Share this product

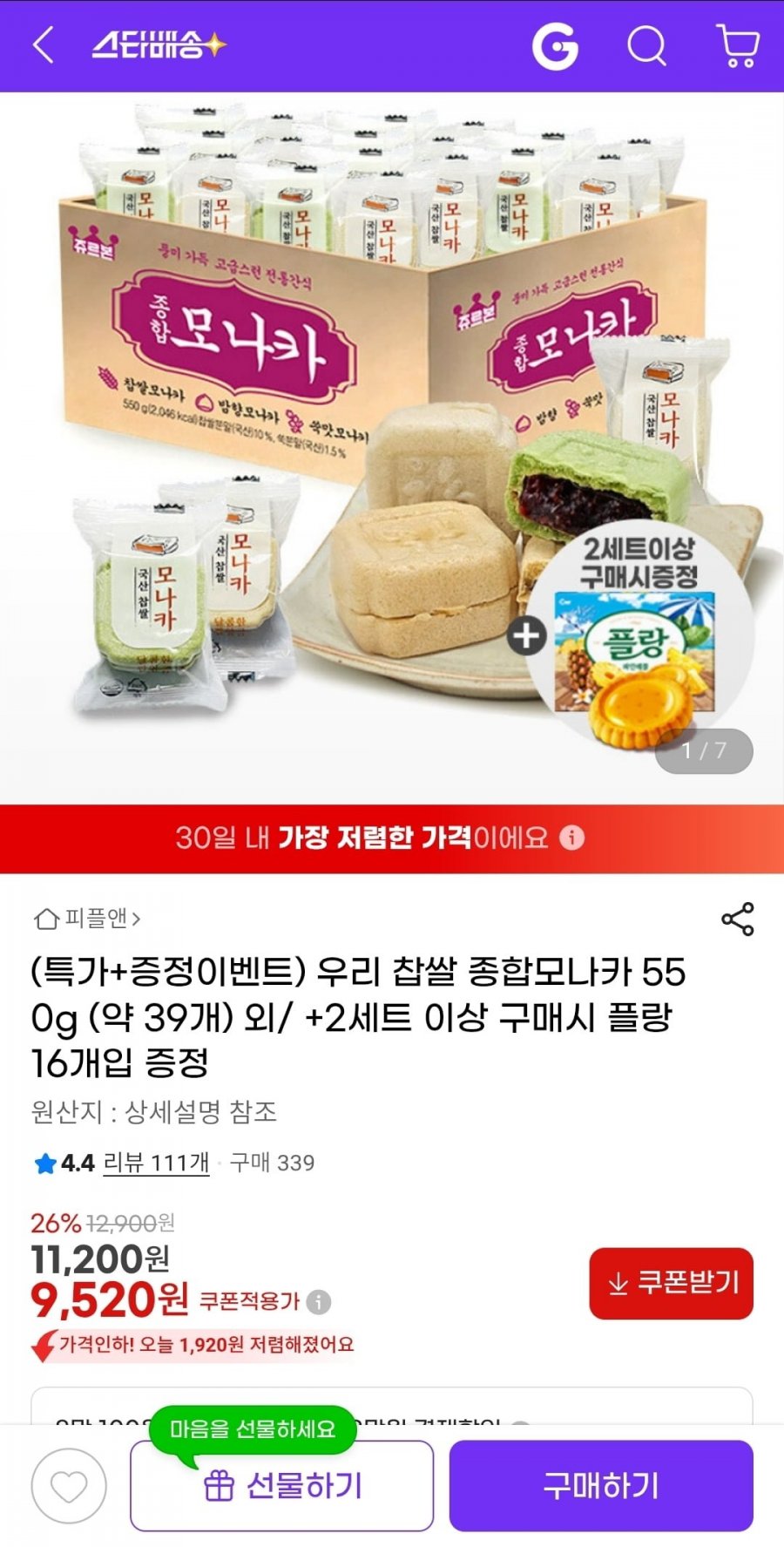(738, 919)
